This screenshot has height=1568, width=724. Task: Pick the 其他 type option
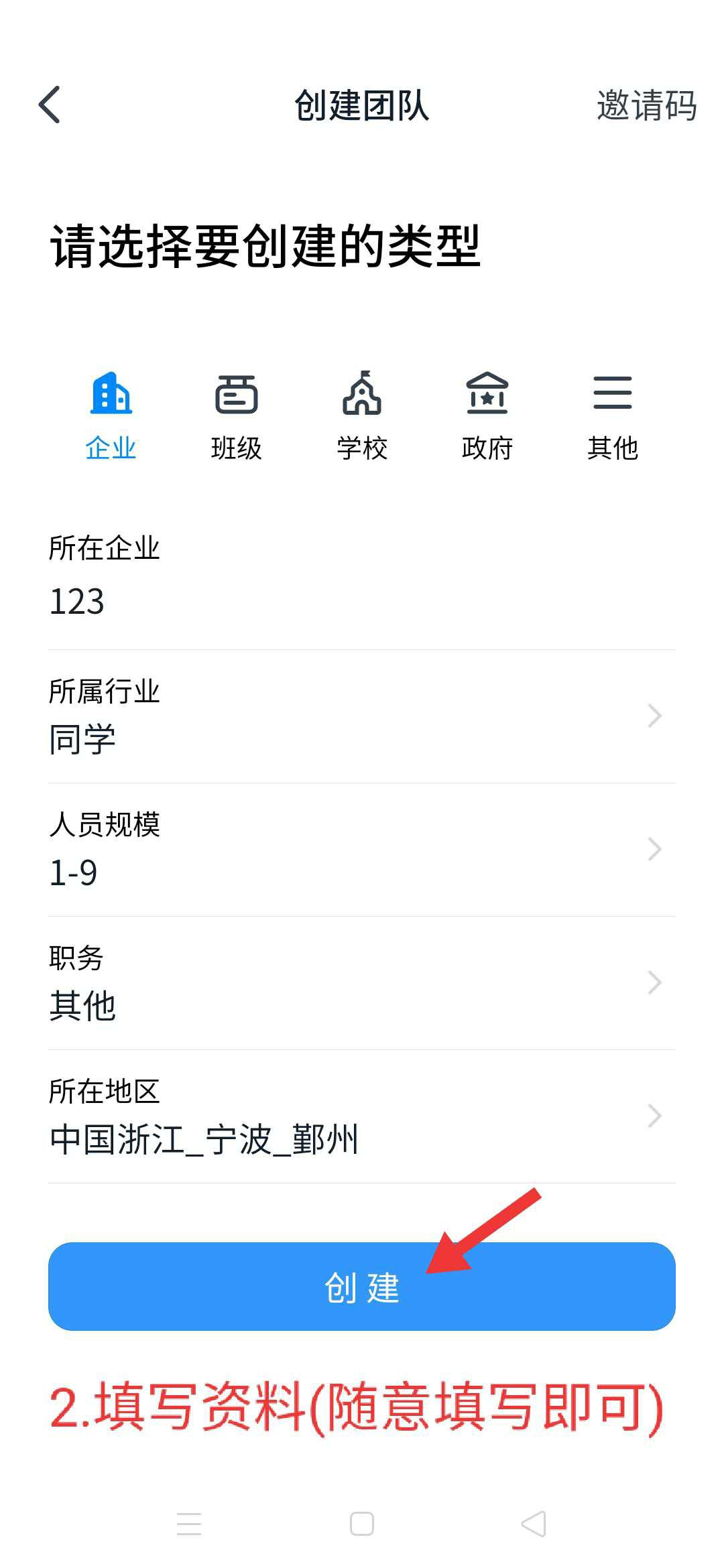pyautogui.click(x=612, y=415)
